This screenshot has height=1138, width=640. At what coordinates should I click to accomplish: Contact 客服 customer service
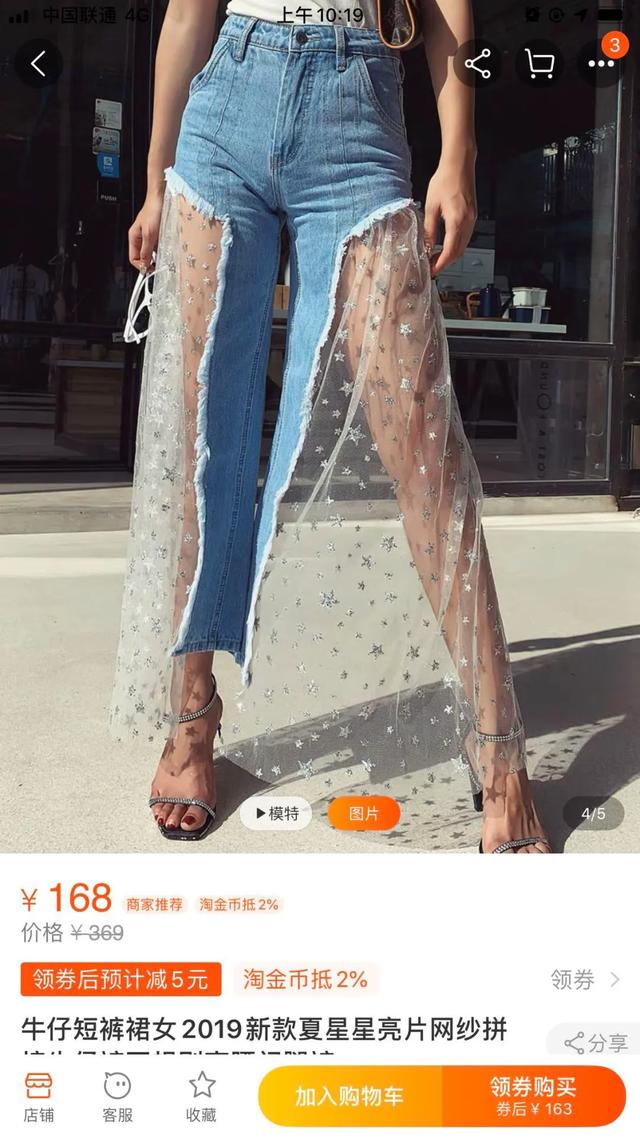tap(117, 1097)
